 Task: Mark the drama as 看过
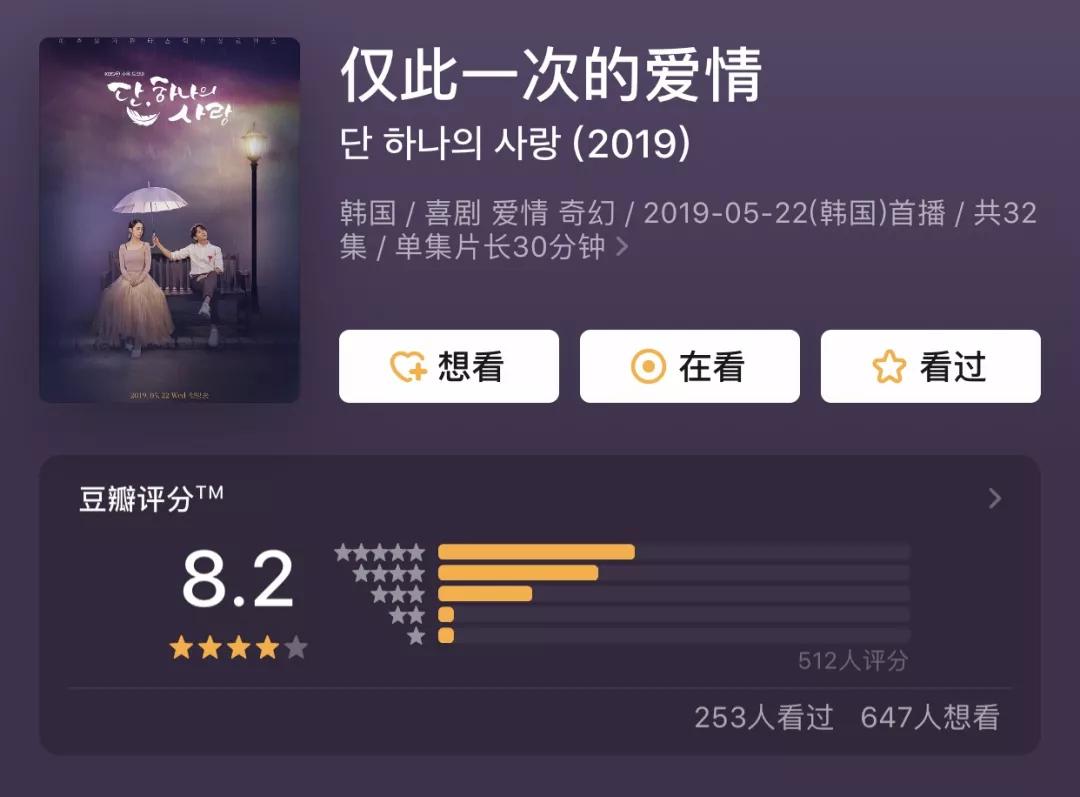point(930,367)
